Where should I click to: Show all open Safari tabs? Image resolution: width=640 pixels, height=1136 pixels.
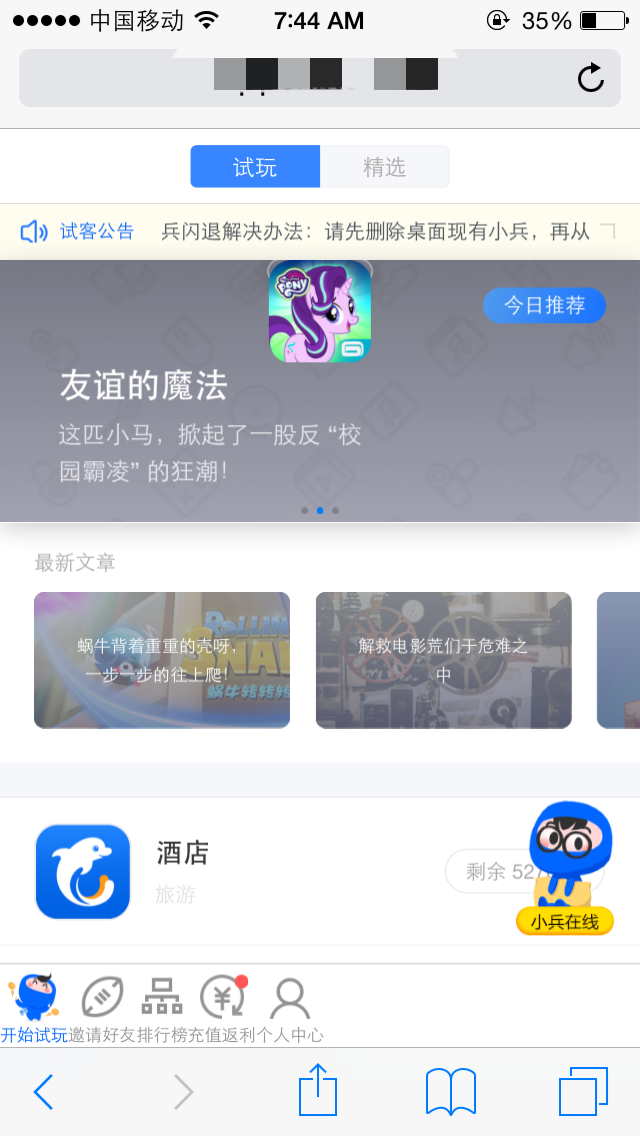coord(583,1092)
